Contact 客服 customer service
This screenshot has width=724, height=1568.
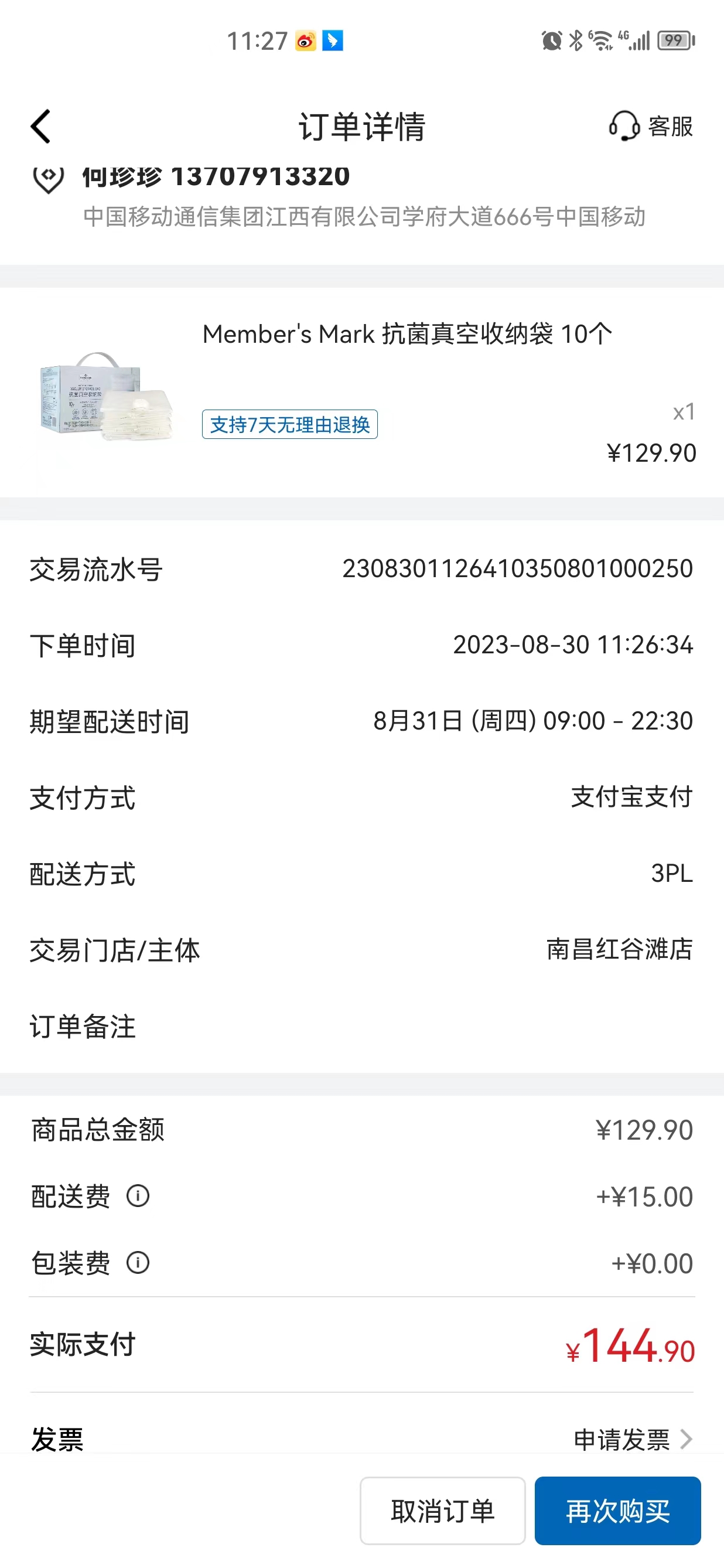[x=650, y=126]
